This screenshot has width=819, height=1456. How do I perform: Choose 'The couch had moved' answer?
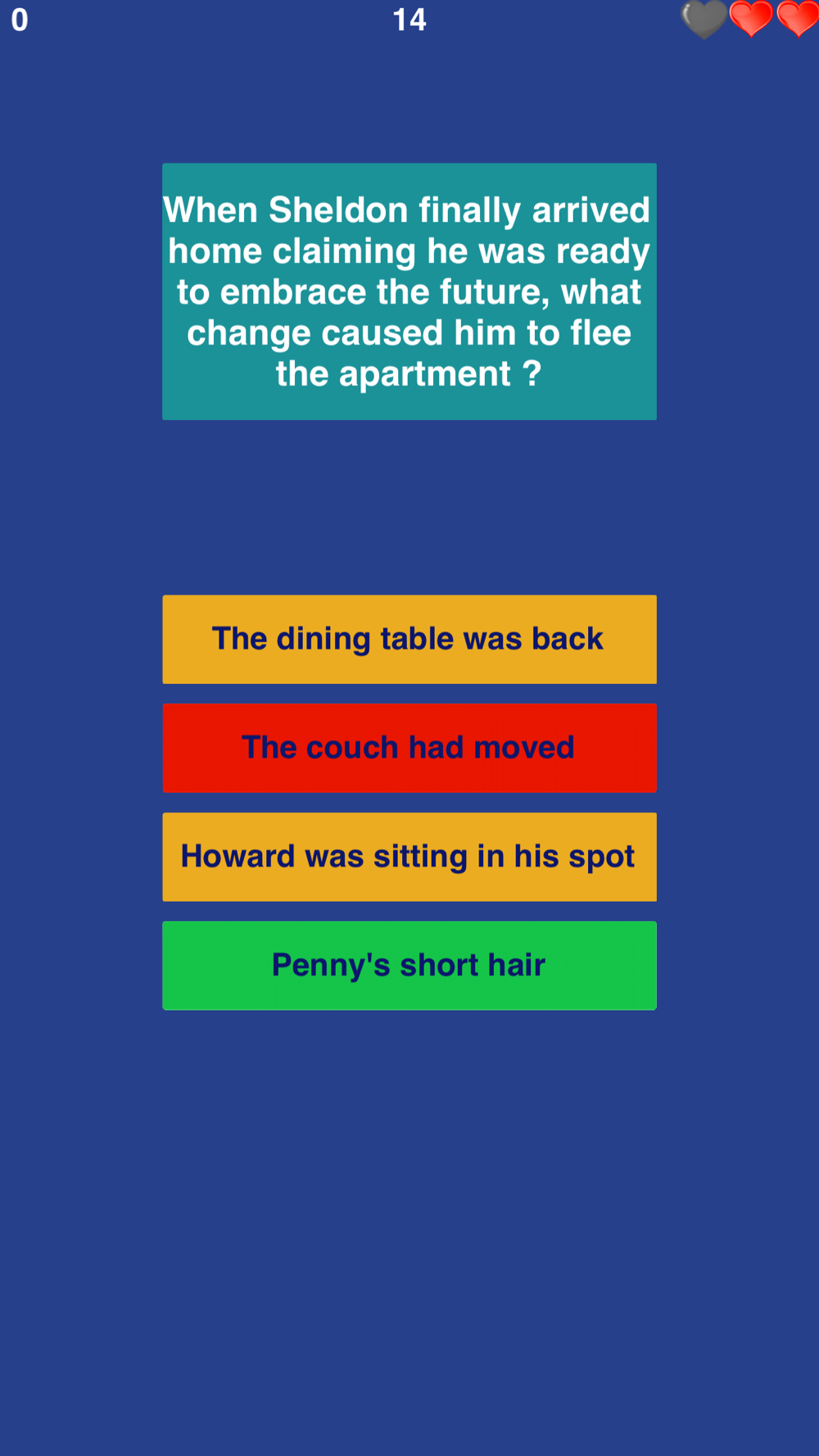(x=409, y=748)
